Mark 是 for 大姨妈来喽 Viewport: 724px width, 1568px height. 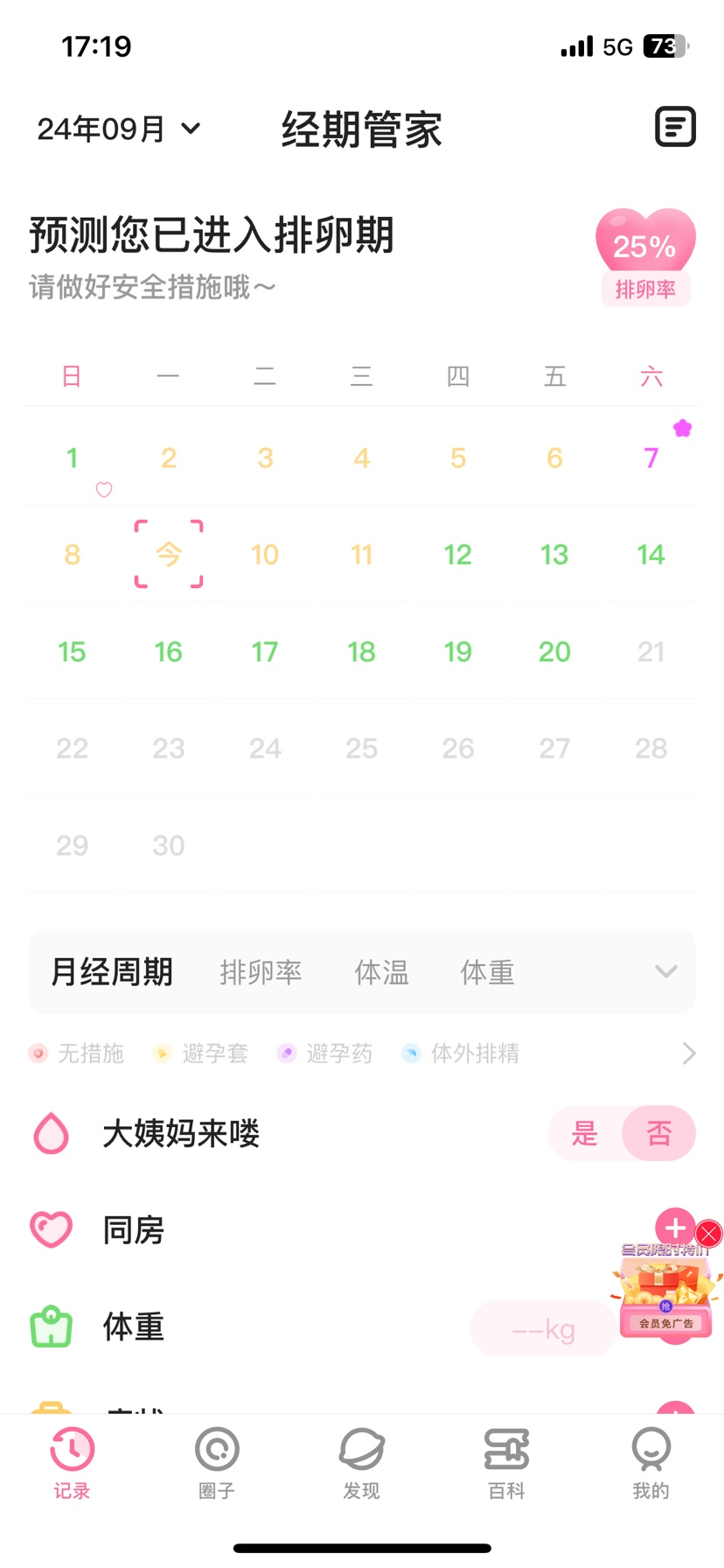(584, 1134)
